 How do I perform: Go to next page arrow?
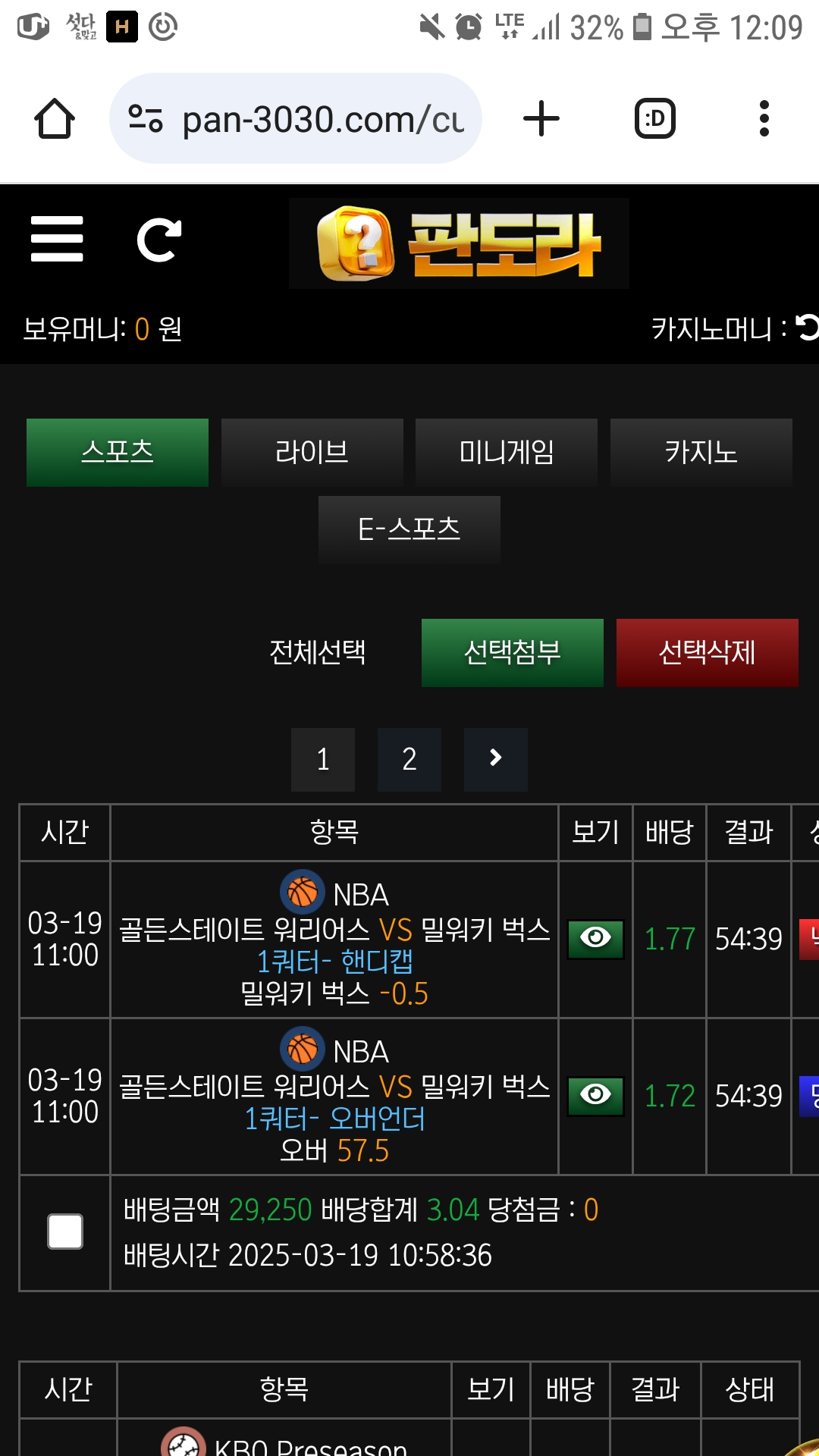[x=496, y=760]
